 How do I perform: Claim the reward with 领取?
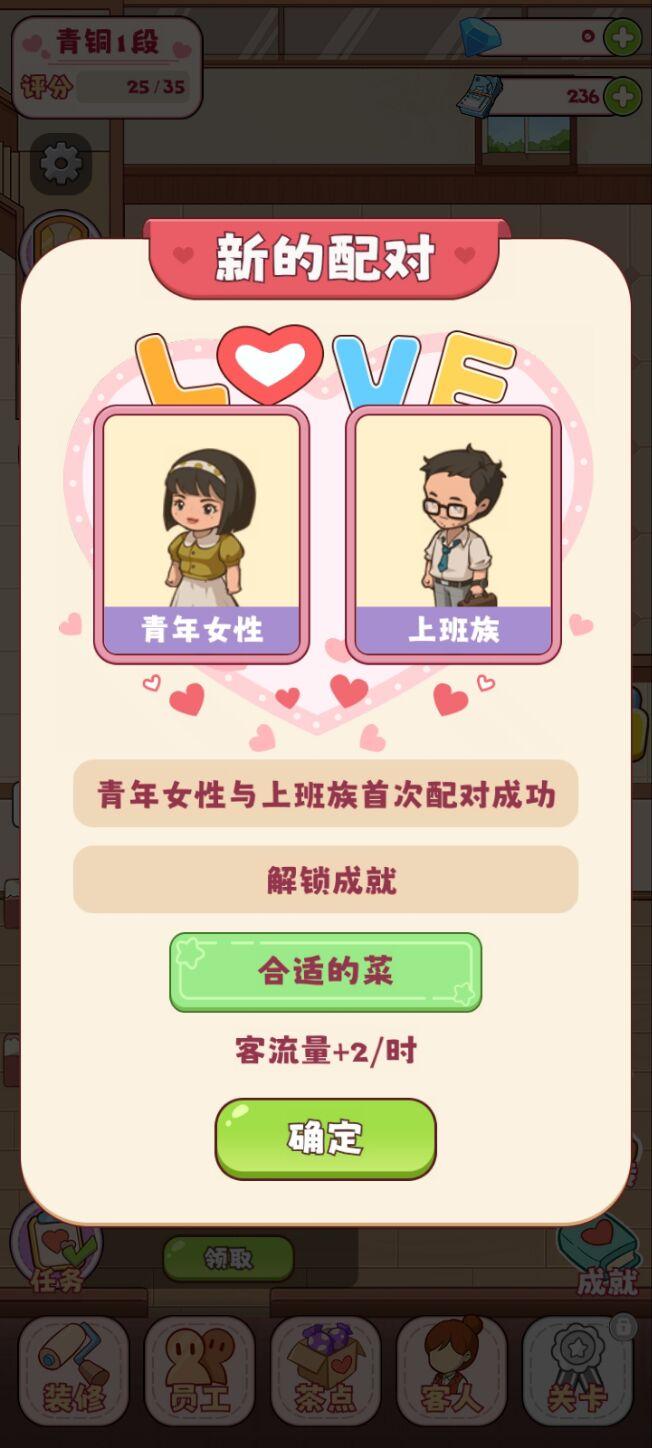click(228, 1259)
